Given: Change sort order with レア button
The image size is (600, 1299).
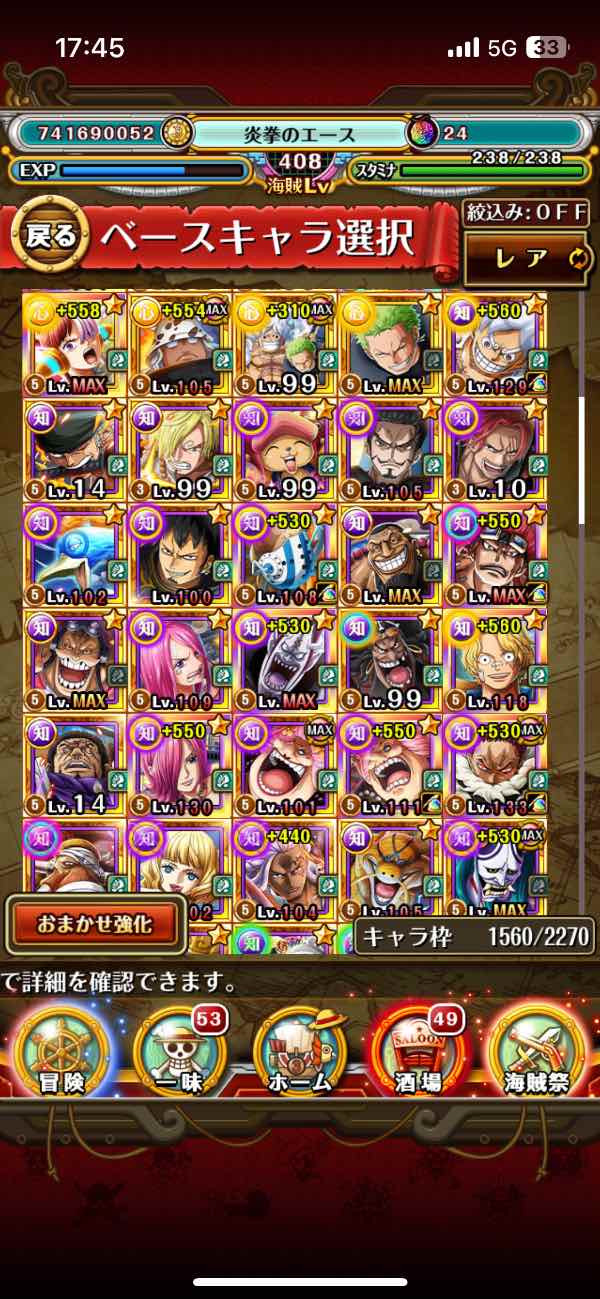Looking at the screenshot, I should pyautogui.click(x=525, y=258).
